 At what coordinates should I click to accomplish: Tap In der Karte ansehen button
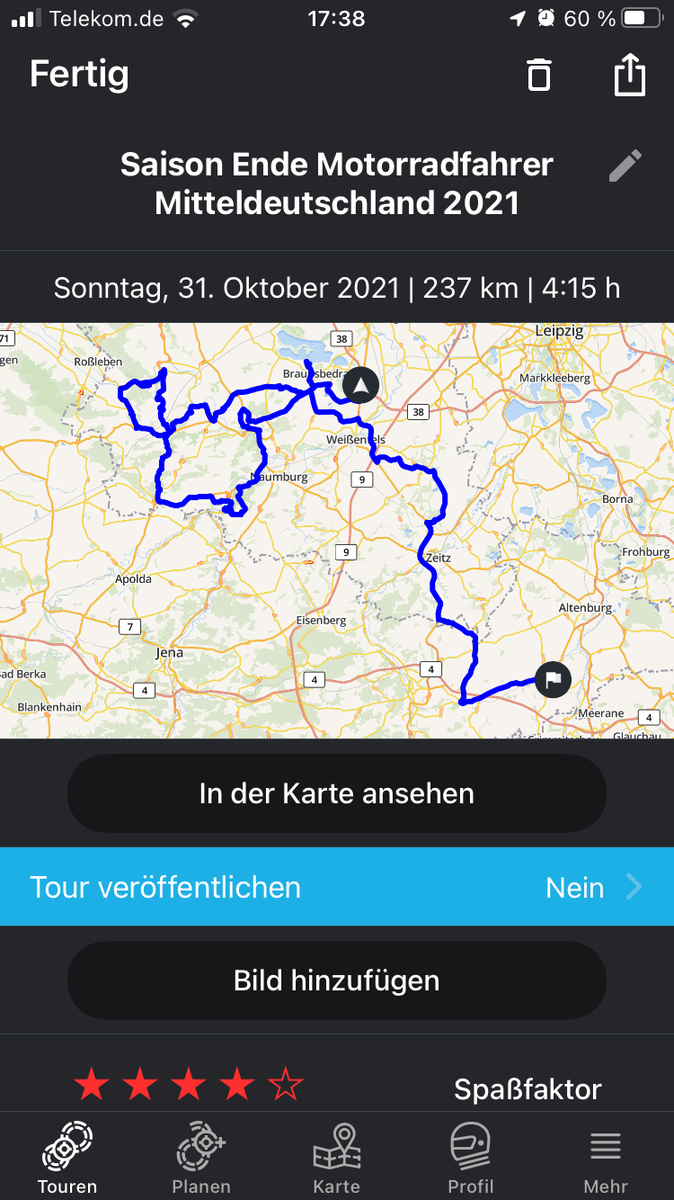[337, 794]
